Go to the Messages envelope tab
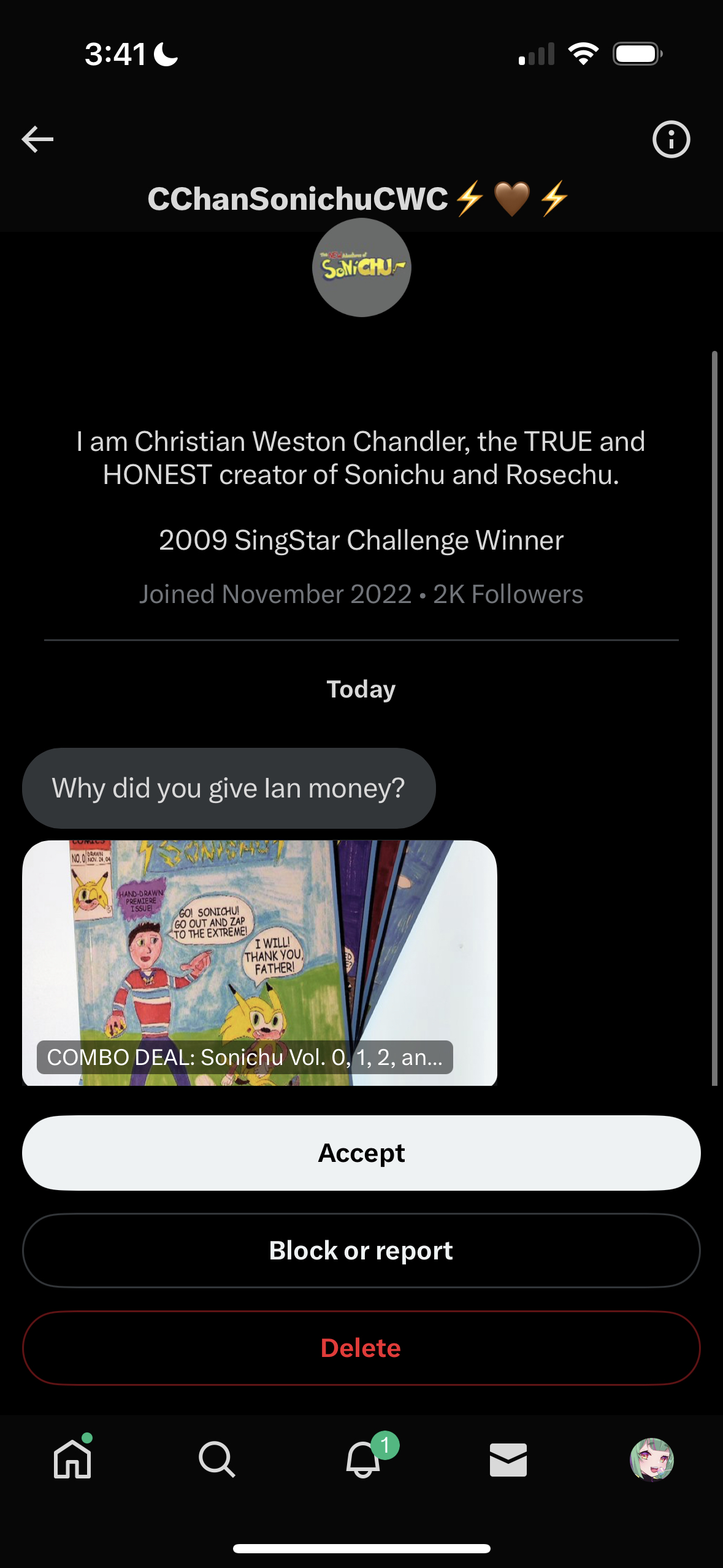The image size is (723, 1568). pos(508,1459)
